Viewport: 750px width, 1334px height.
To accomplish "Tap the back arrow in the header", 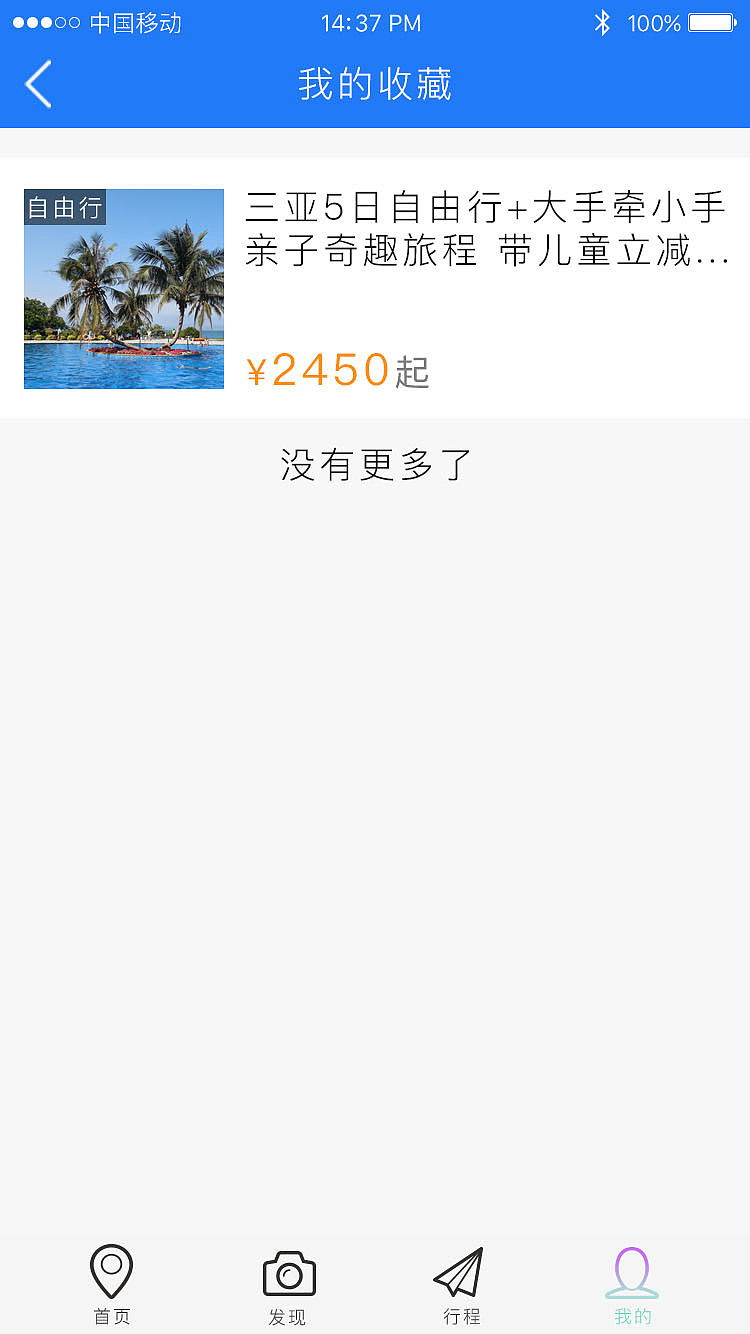I will pos(38,85).
